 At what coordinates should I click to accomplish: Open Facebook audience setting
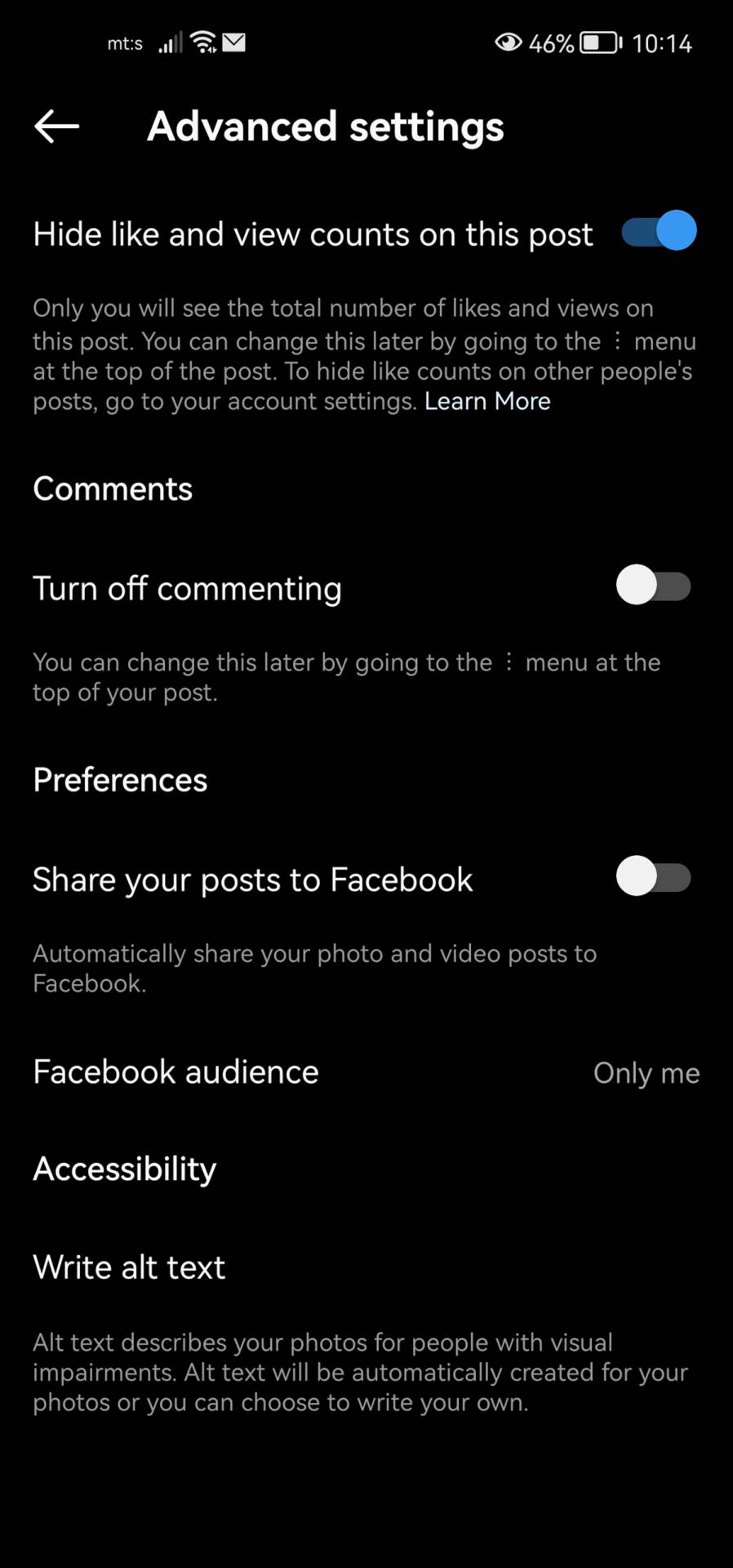point(366,1072)
